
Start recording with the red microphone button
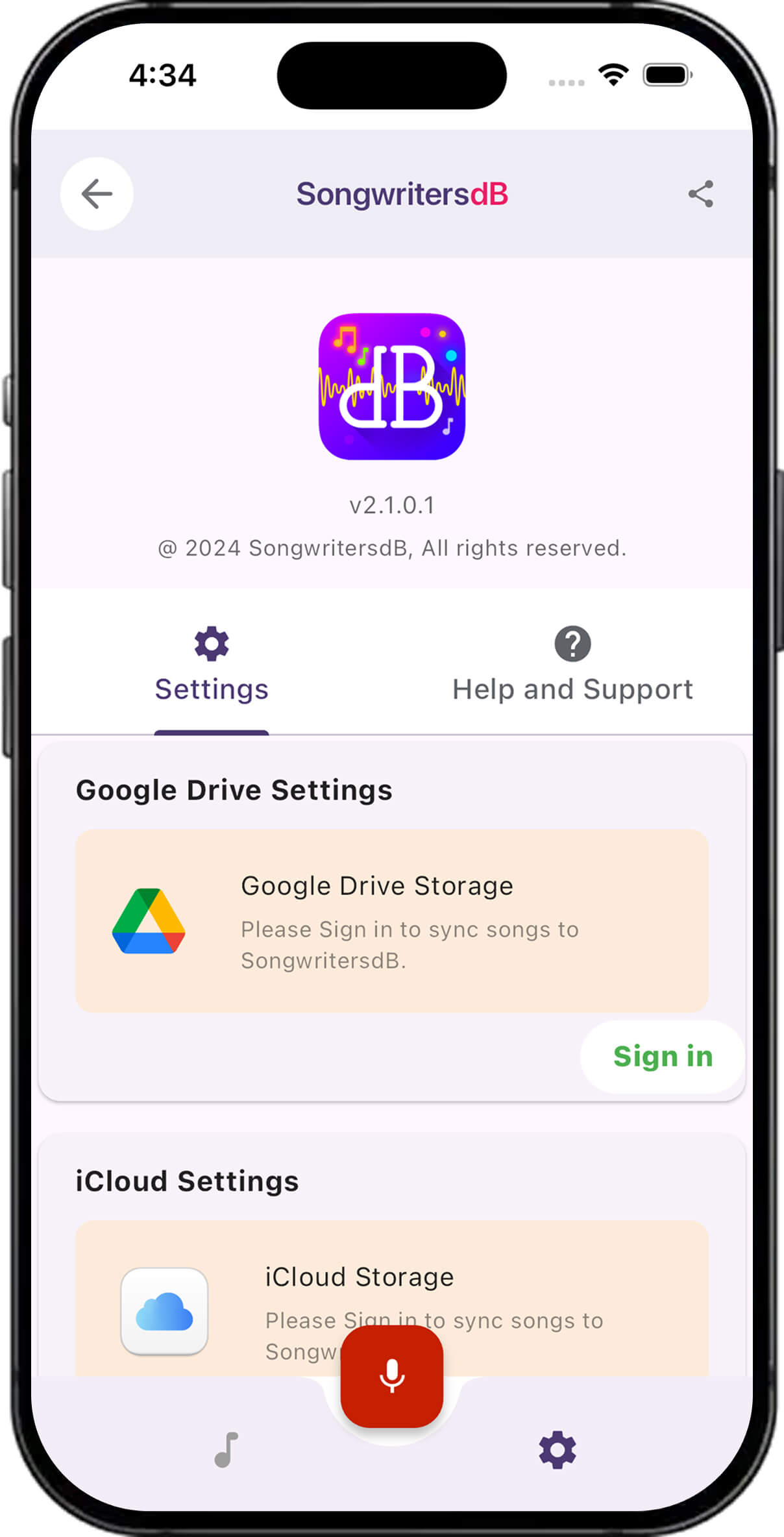[x=392, y=1376]
